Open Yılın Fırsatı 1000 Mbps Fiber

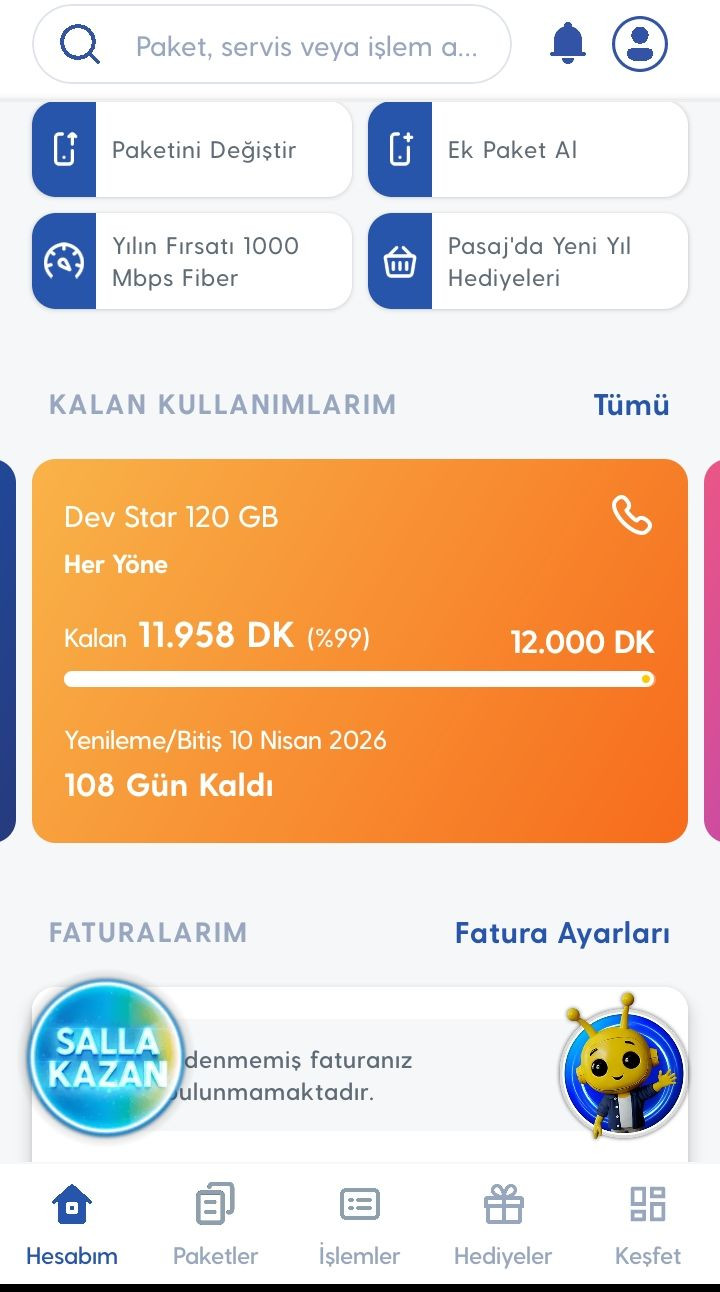point(192,262)
